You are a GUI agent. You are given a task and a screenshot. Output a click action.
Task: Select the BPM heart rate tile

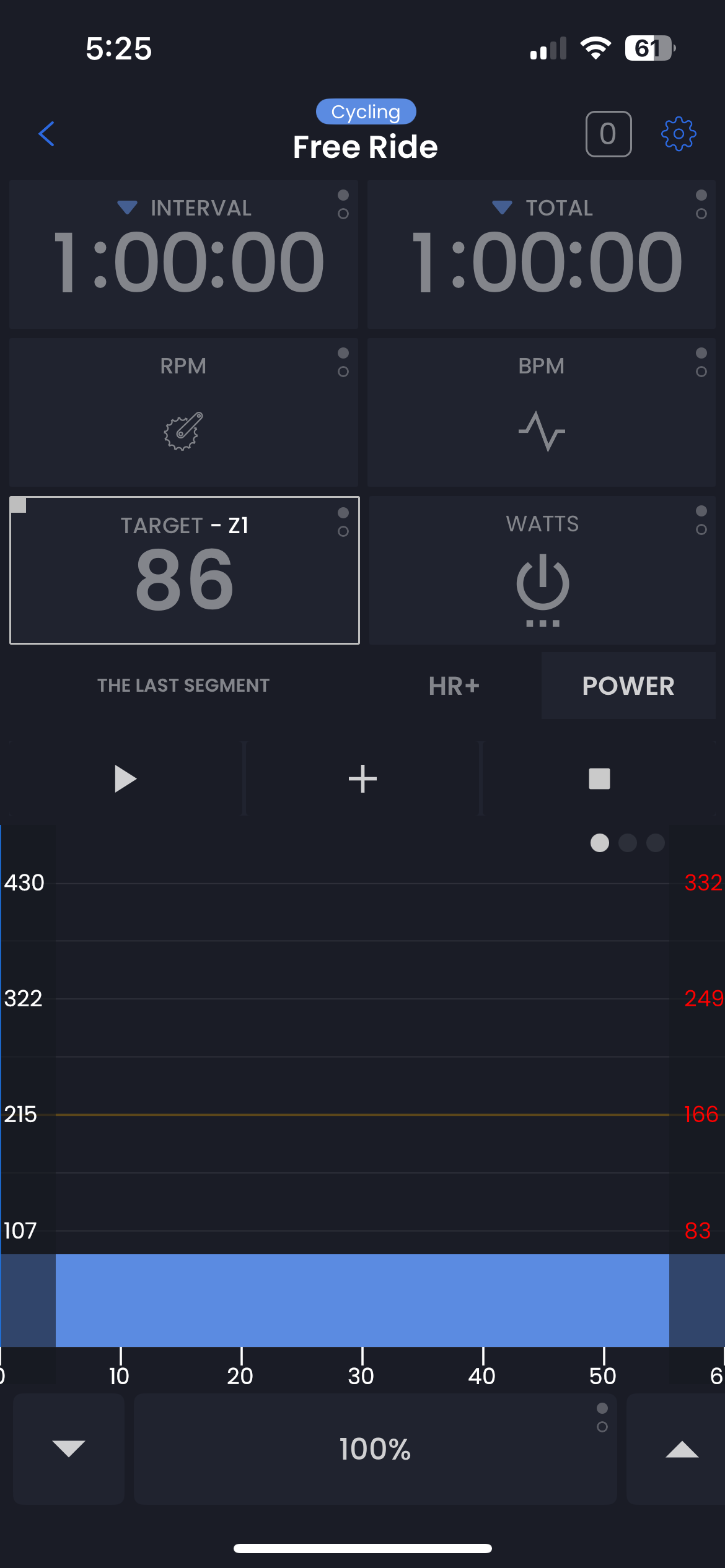tap(542, 412)
